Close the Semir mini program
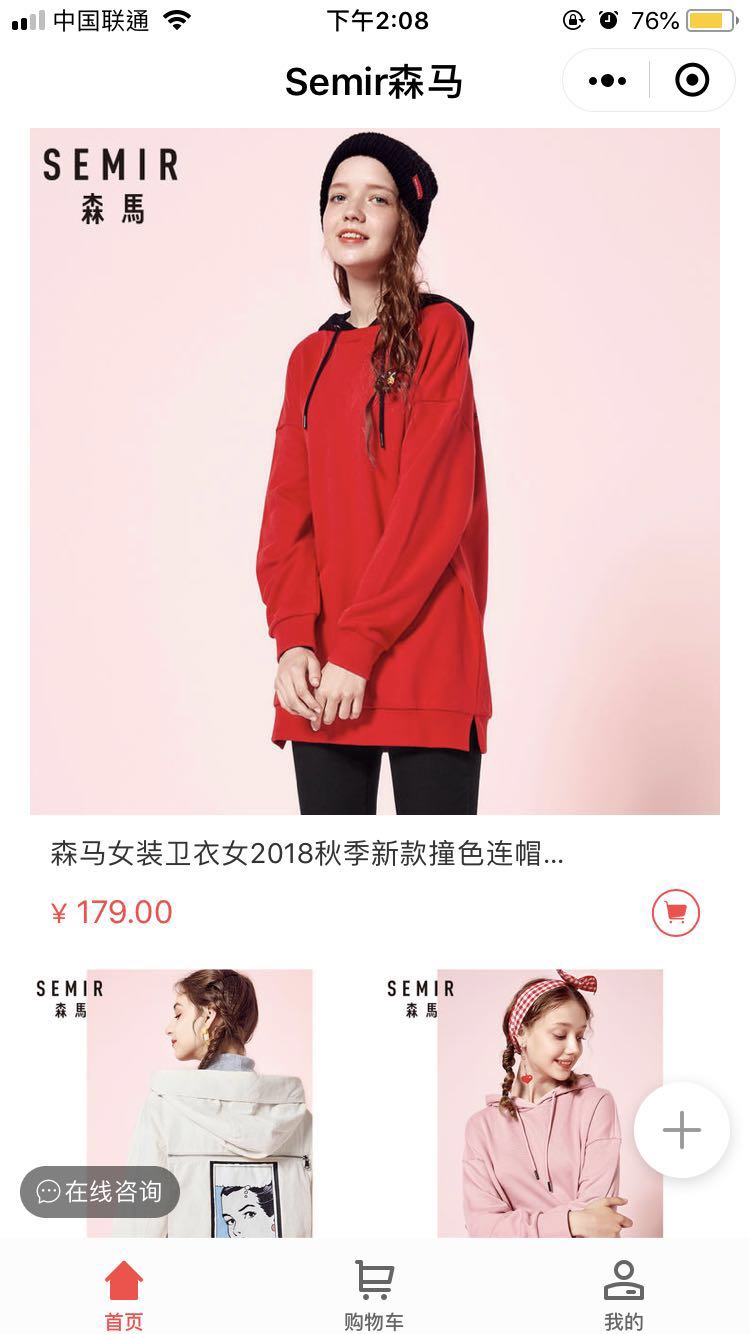The height and width of the screenshot is (1334, 750). 692,80
